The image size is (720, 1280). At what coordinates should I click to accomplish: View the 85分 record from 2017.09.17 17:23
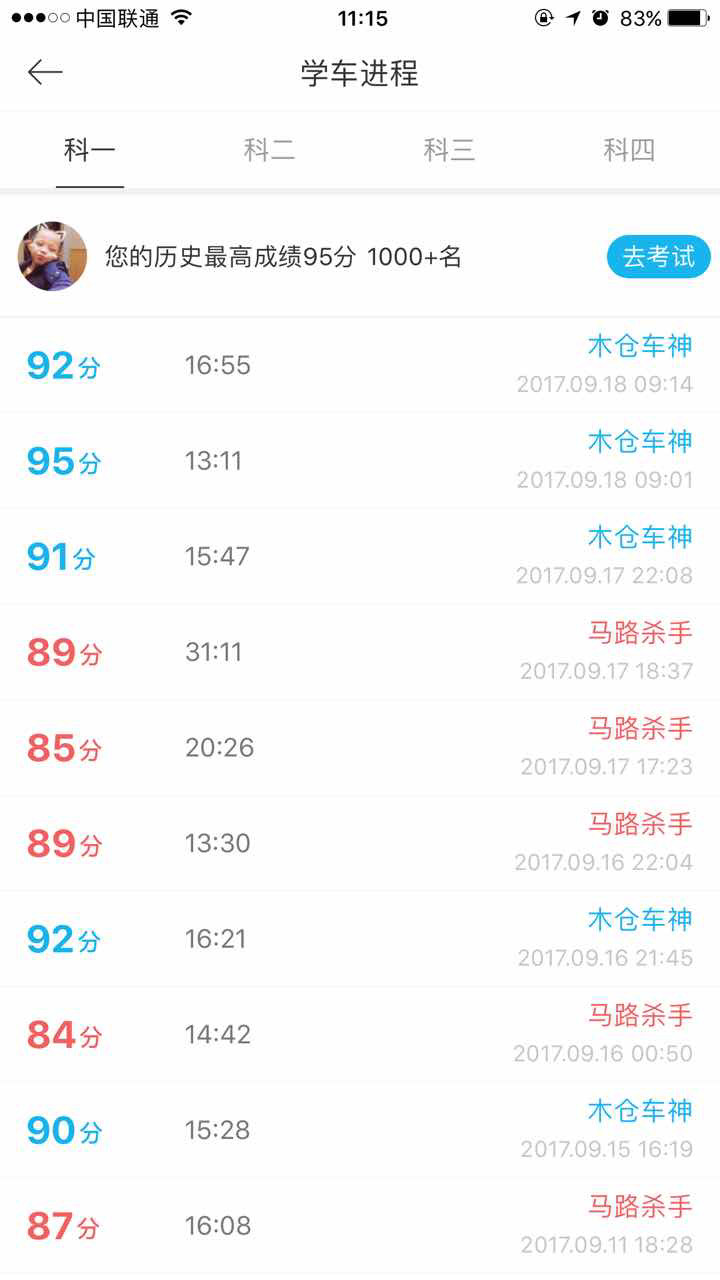360,748
